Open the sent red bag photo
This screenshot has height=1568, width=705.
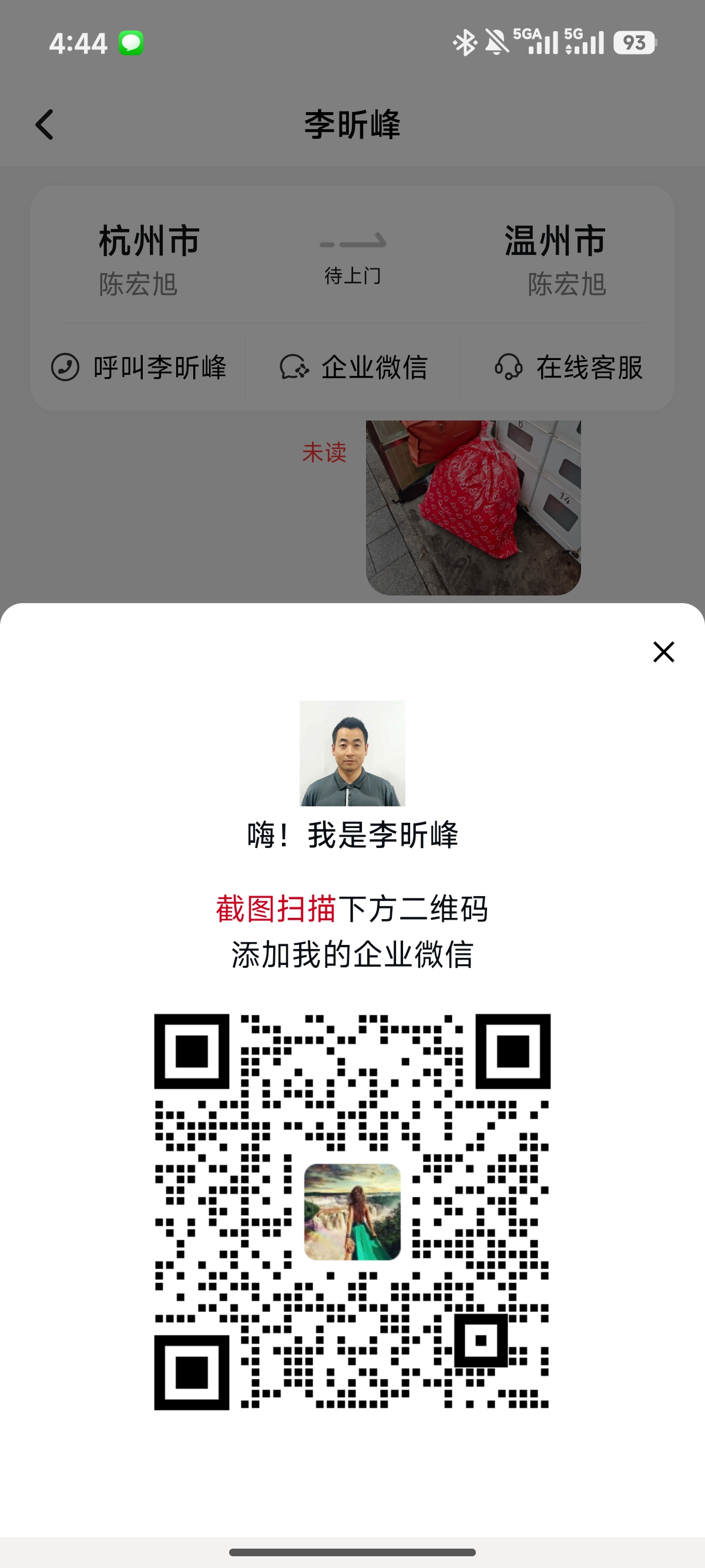[473, 507]
